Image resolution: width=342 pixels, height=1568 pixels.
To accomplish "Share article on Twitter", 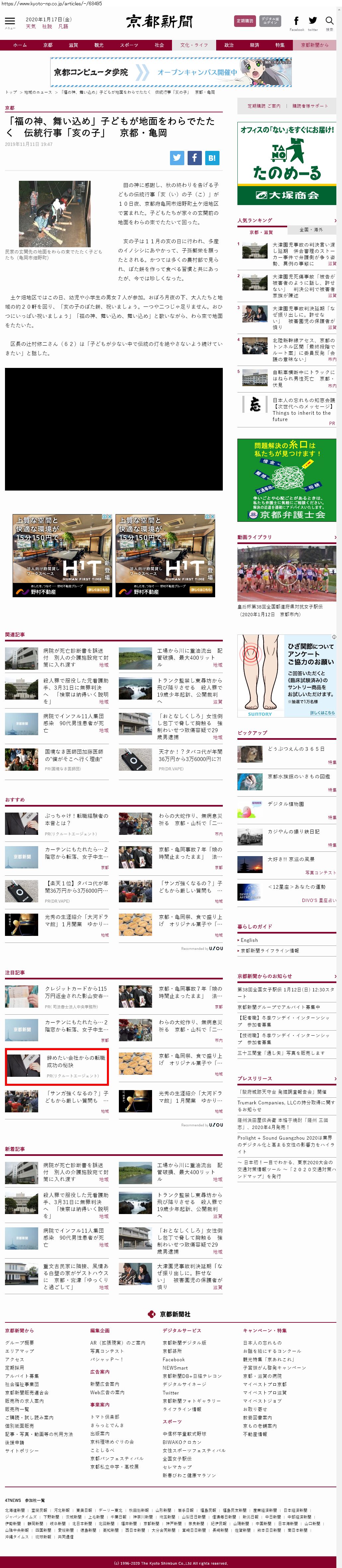I will coord(177,158).
